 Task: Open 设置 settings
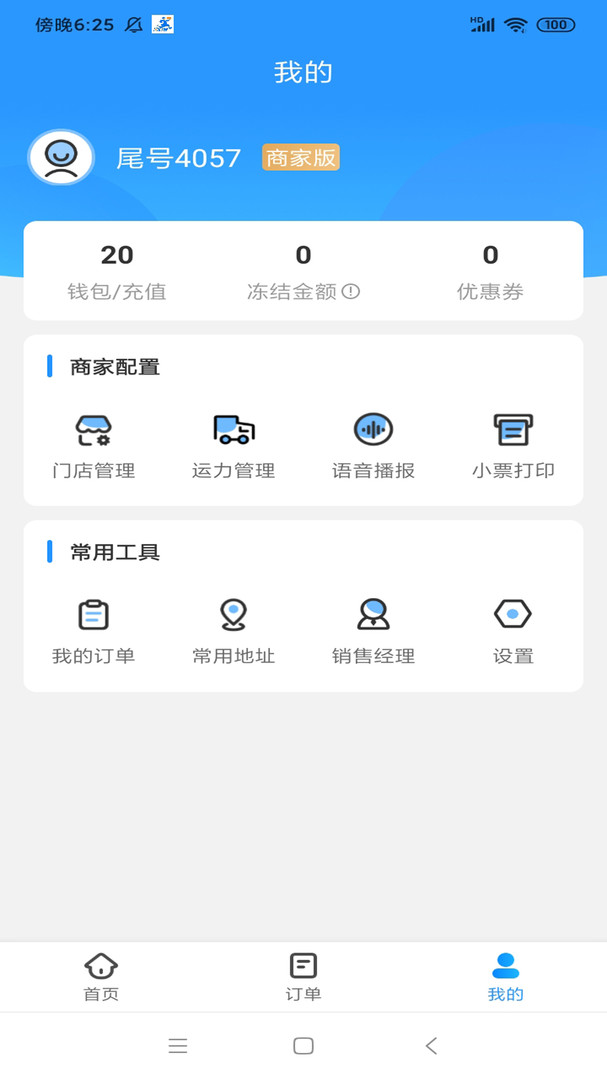pyautogui.click(x=513, y=632)
